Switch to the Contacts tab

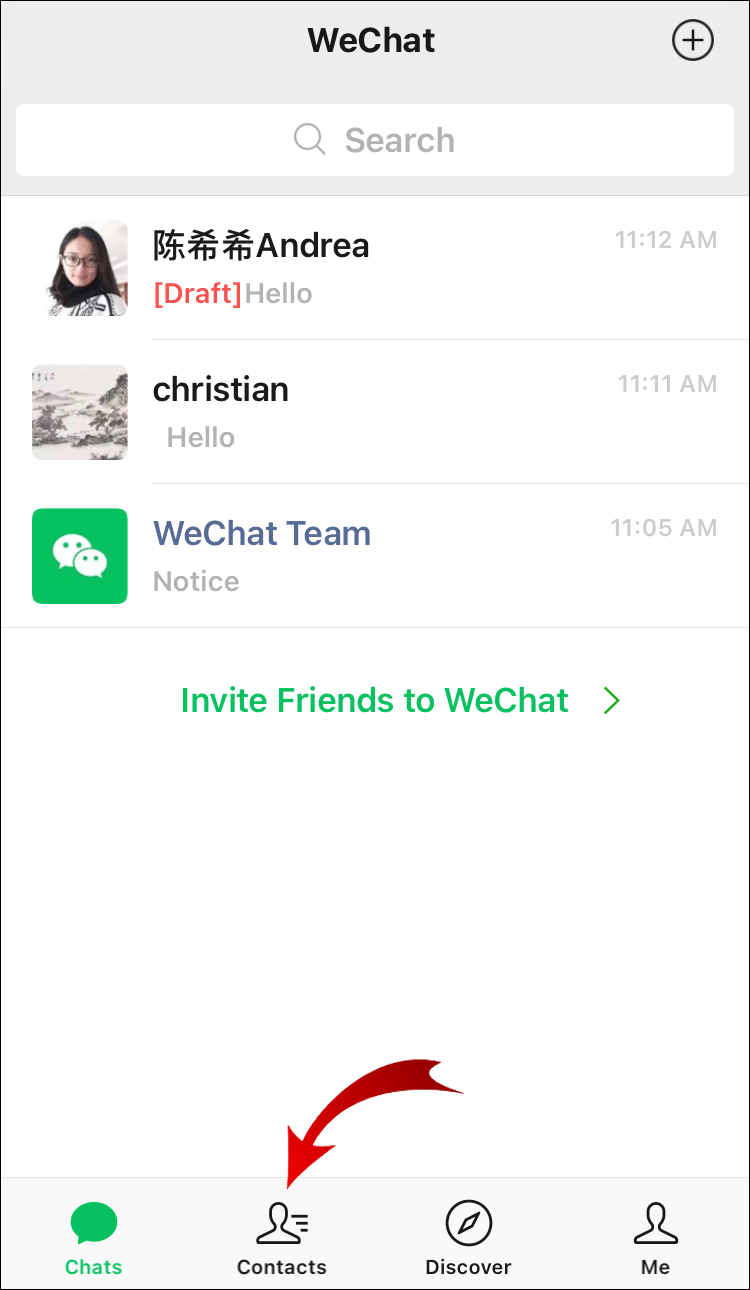[282, 1238]
